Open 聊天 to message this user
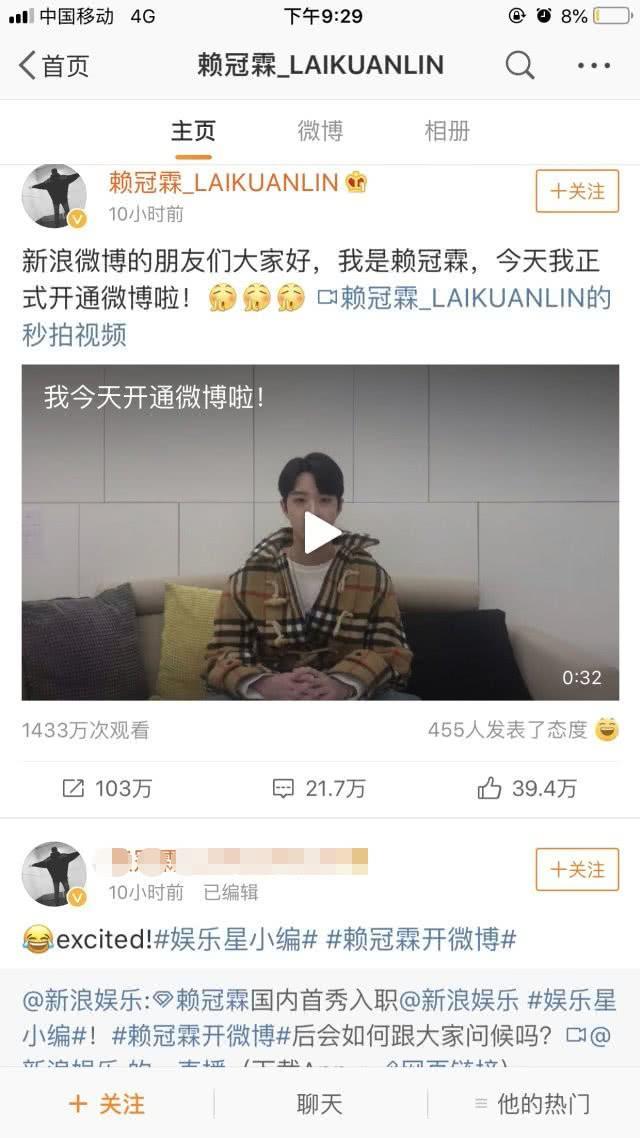This screenshot has width=640, height=1138. point(320,1103)
